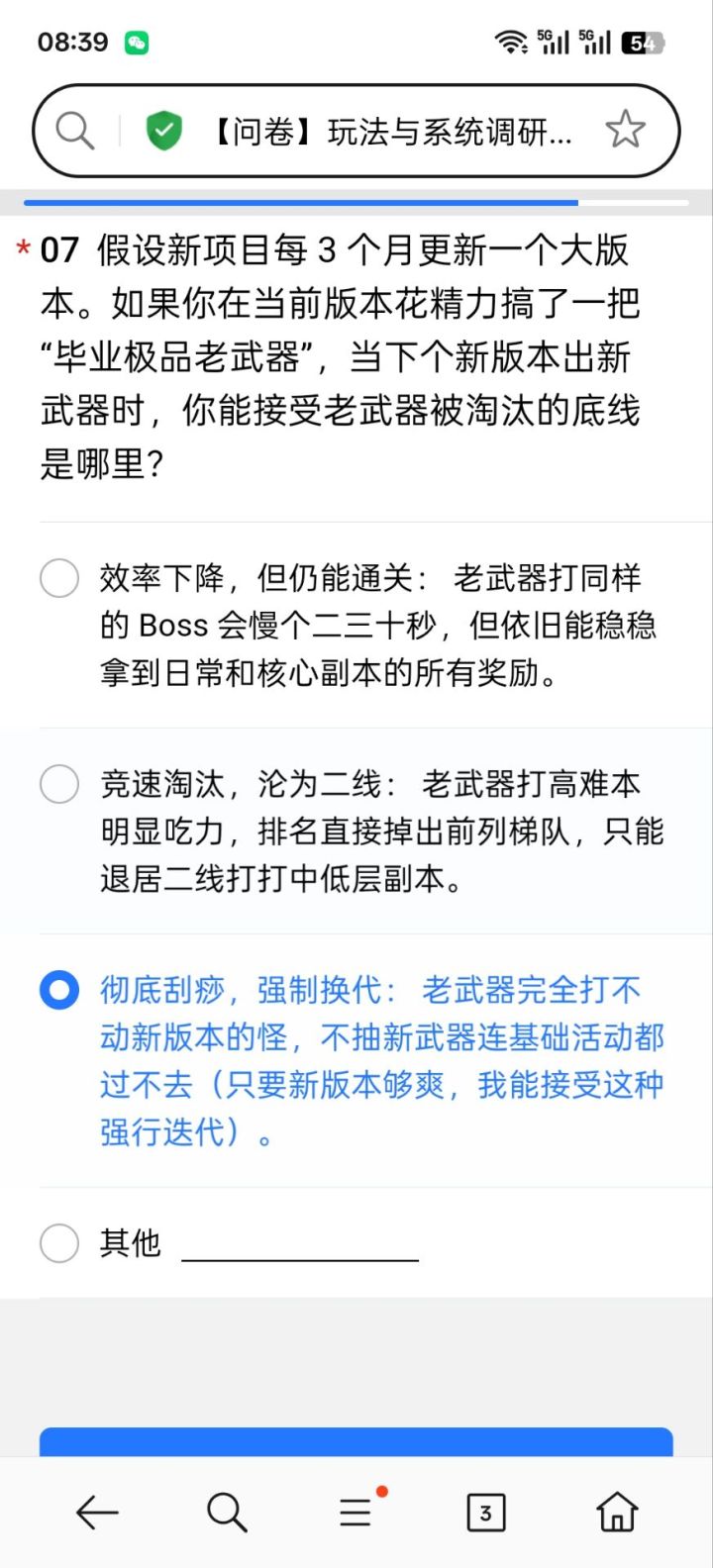This screenshot has height=1568, width=713.
Task: Bookmark this page with the star icon
Action: [x=625, y=131]
